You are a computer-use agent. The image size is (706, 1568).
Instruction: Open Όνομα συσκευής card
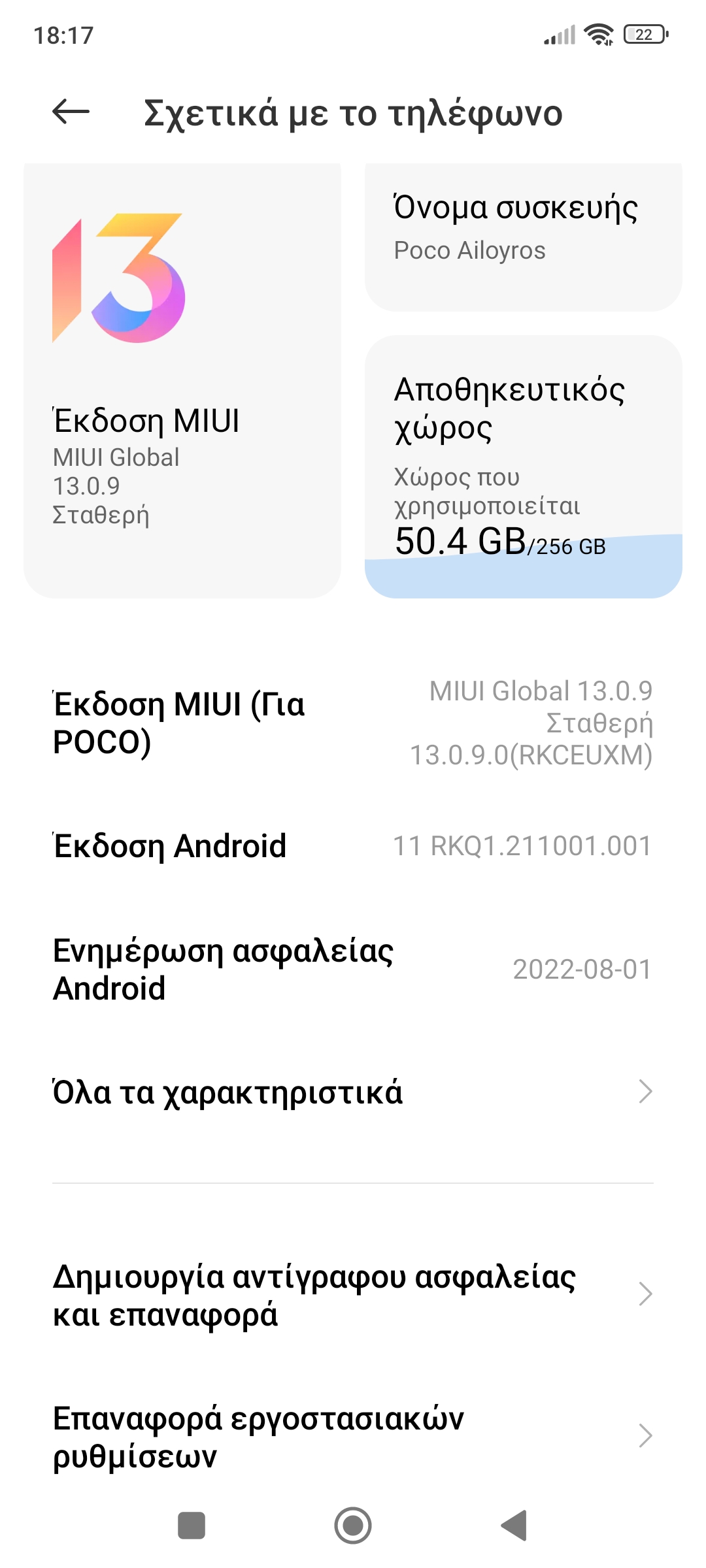[523, 237]
